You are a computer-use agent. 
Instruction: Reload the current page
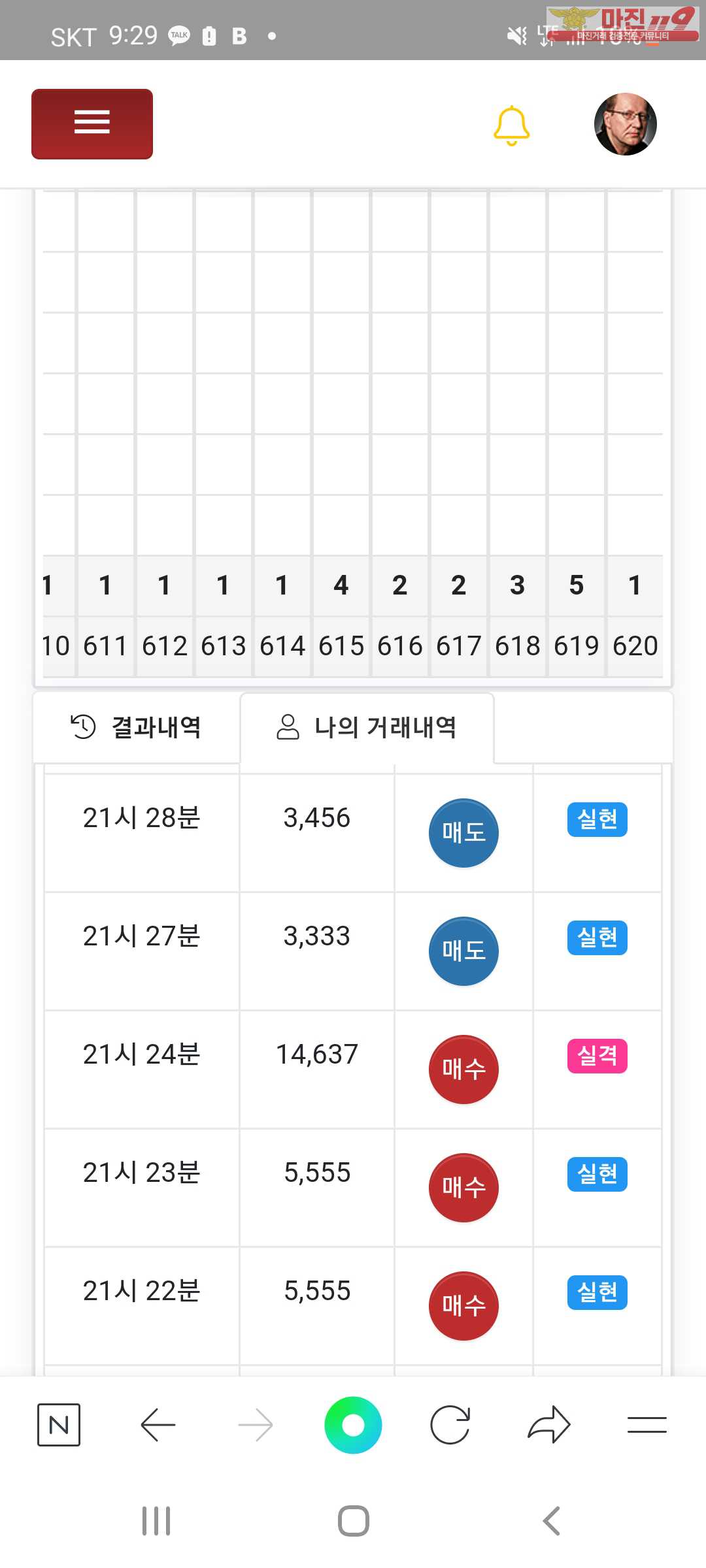pyautogui.click(x=450, y=1424)
